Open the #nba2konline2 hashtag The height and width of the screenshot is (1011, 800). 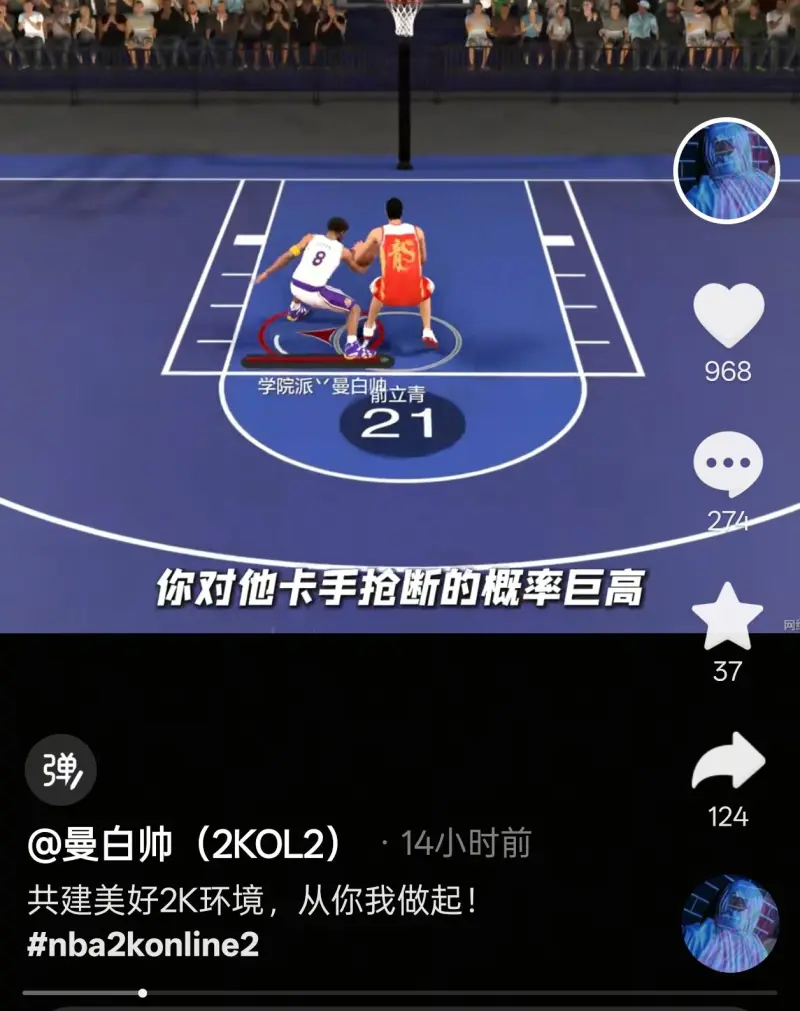(143, 944)
